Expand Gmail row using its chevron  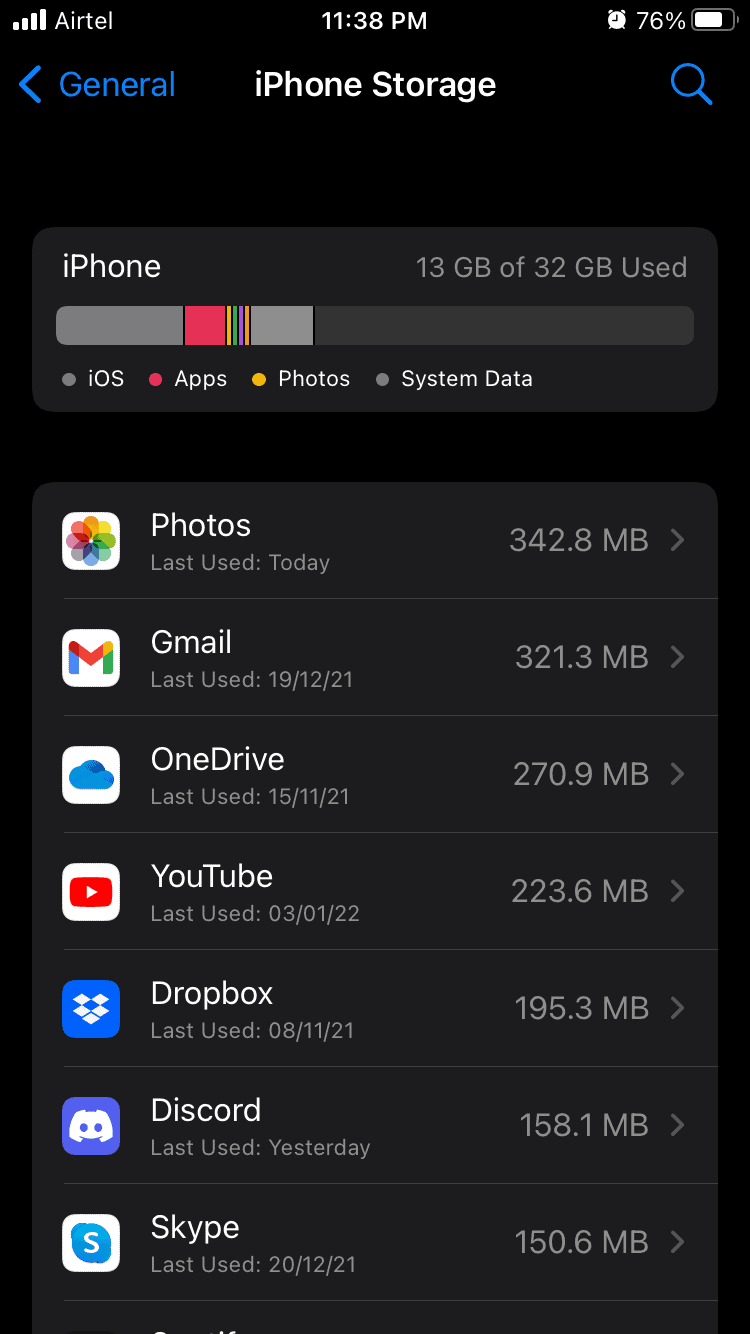(678, 657)
